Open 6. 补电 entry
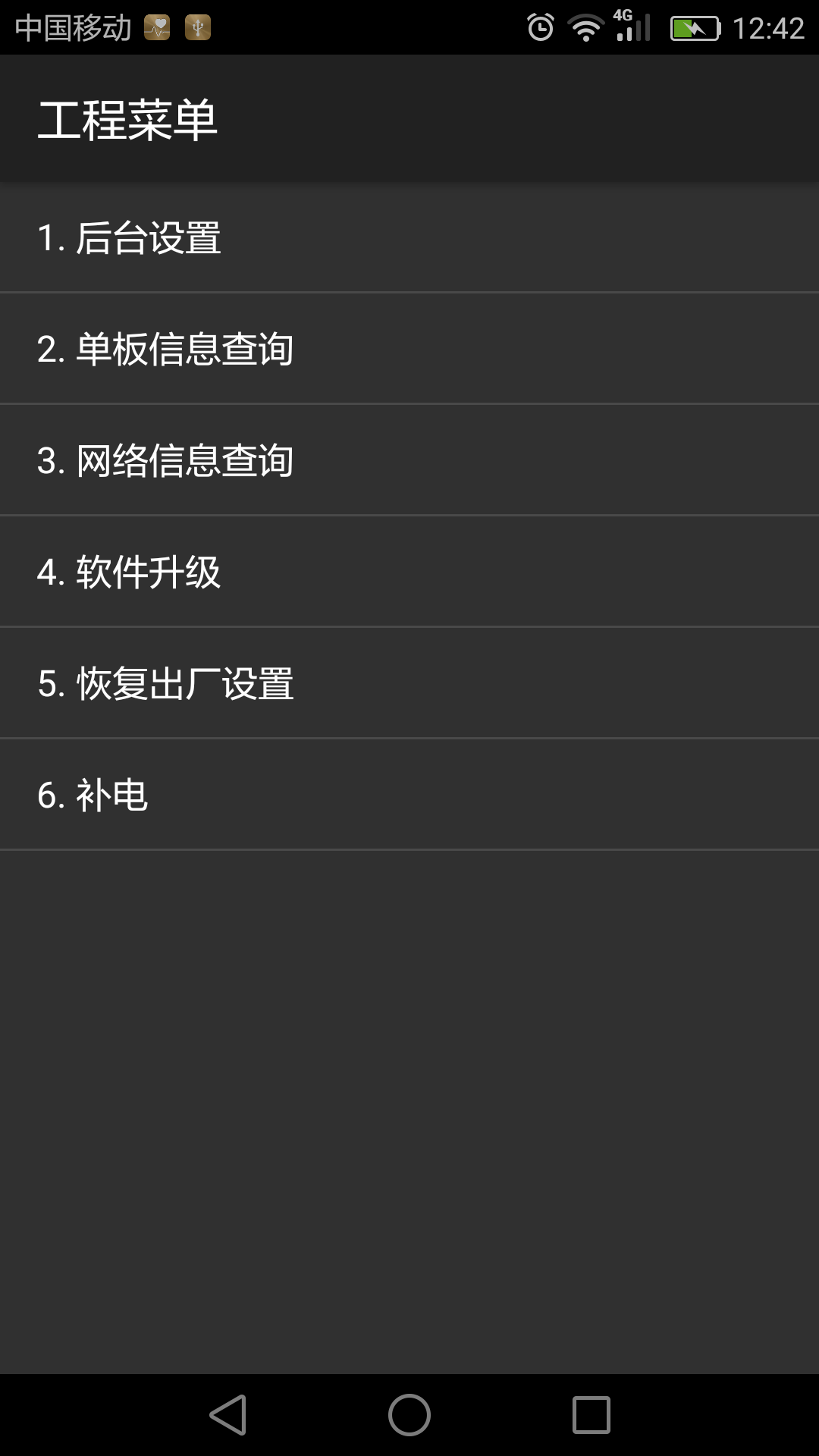Image resolution: width=819 pixels, height=1456 pixels. click(x=409, y=795)
